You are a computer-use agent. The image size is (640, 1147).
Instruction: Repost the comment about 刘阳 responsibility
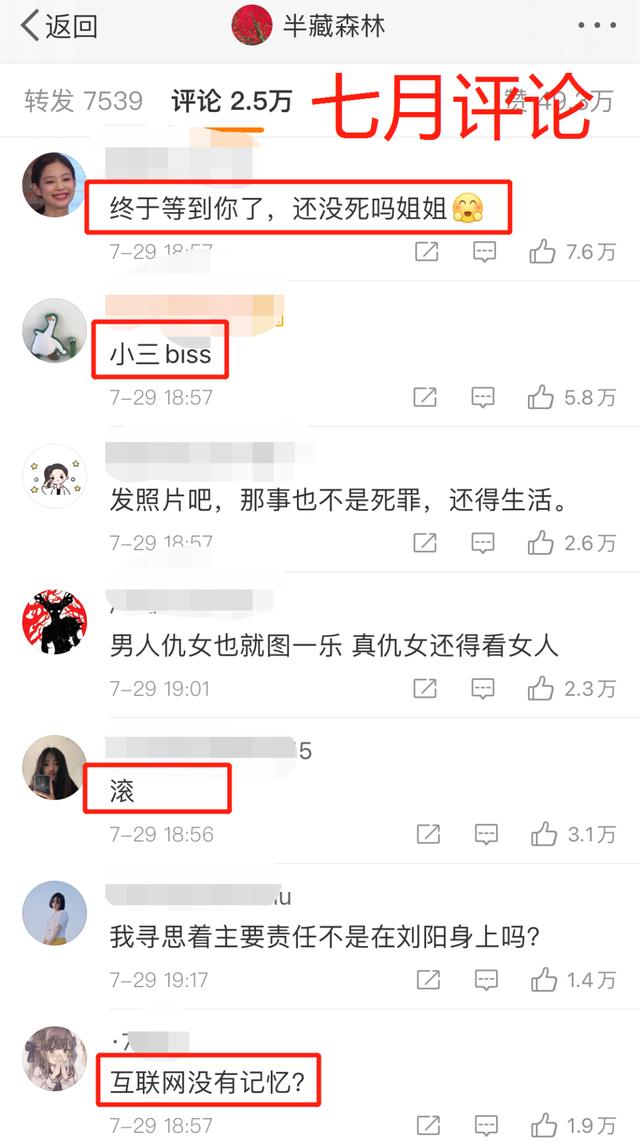click(x=426, y=980)
